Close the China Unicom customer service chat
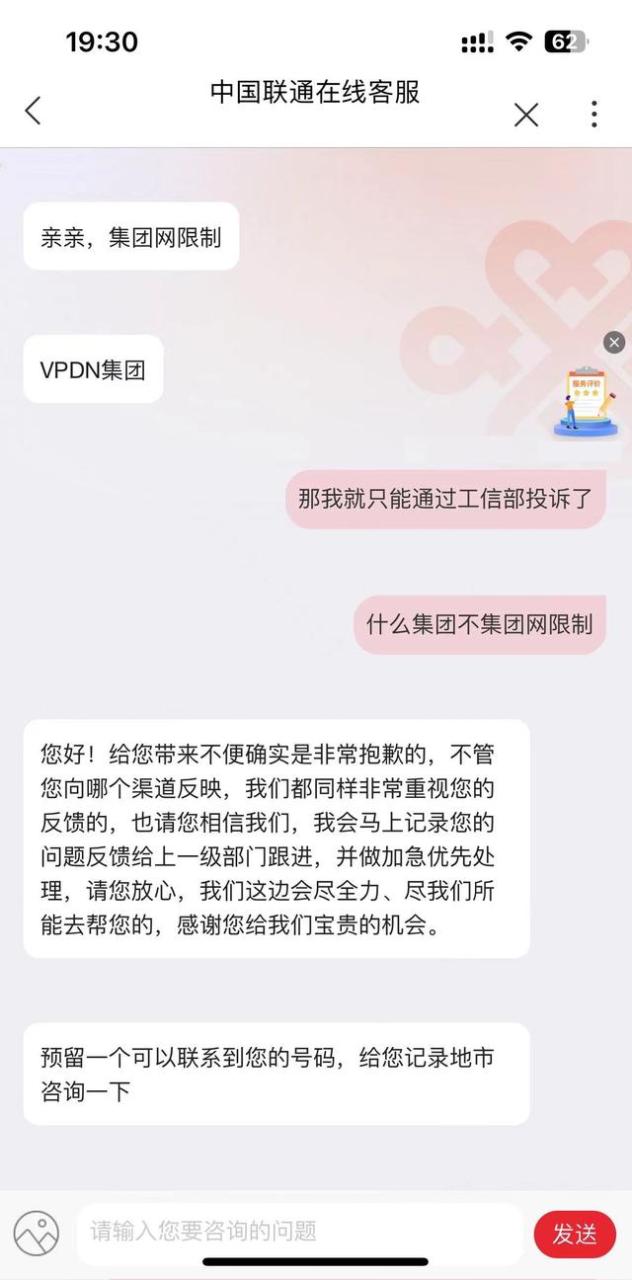 tap(526, 114)
